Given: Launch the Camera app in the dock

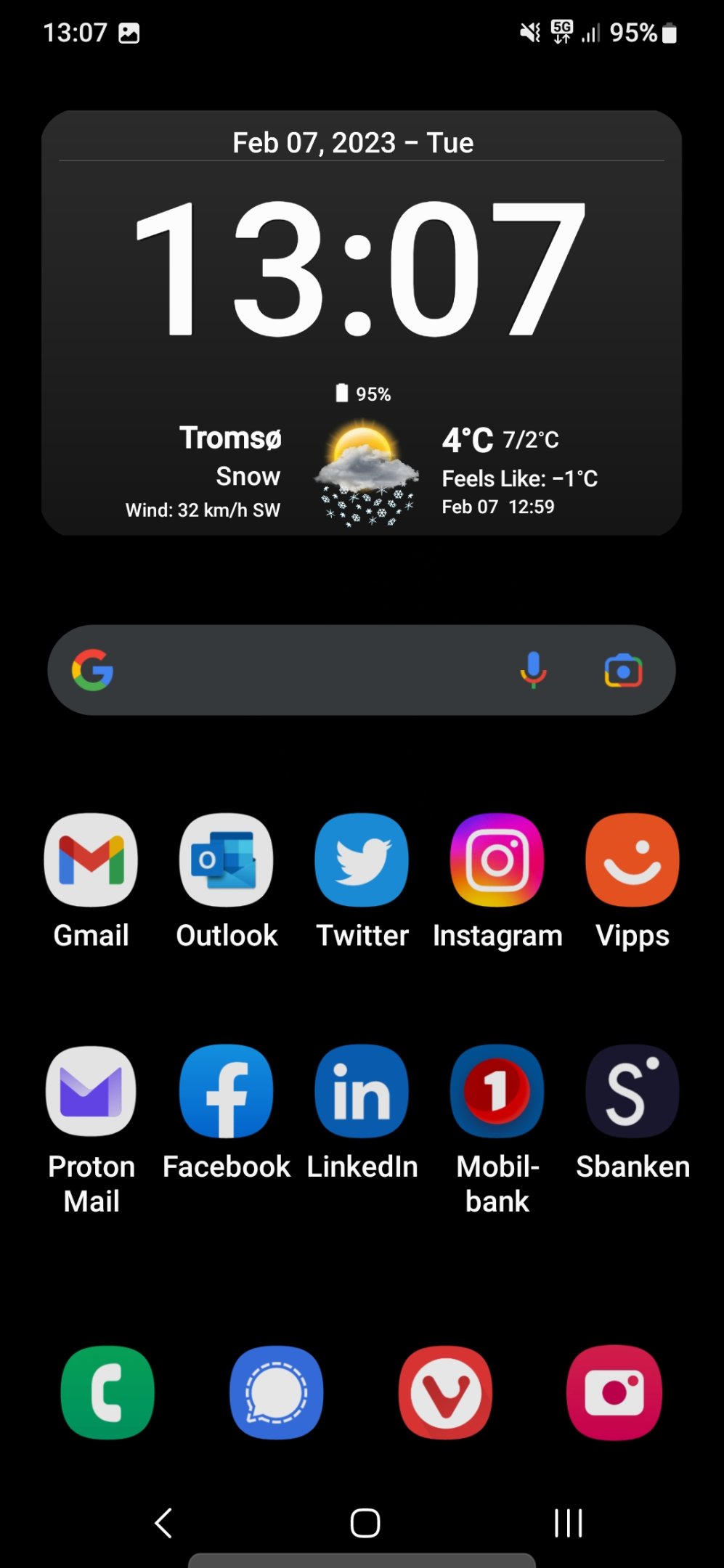Looking at the screenshot, I should pos(614,1392).
